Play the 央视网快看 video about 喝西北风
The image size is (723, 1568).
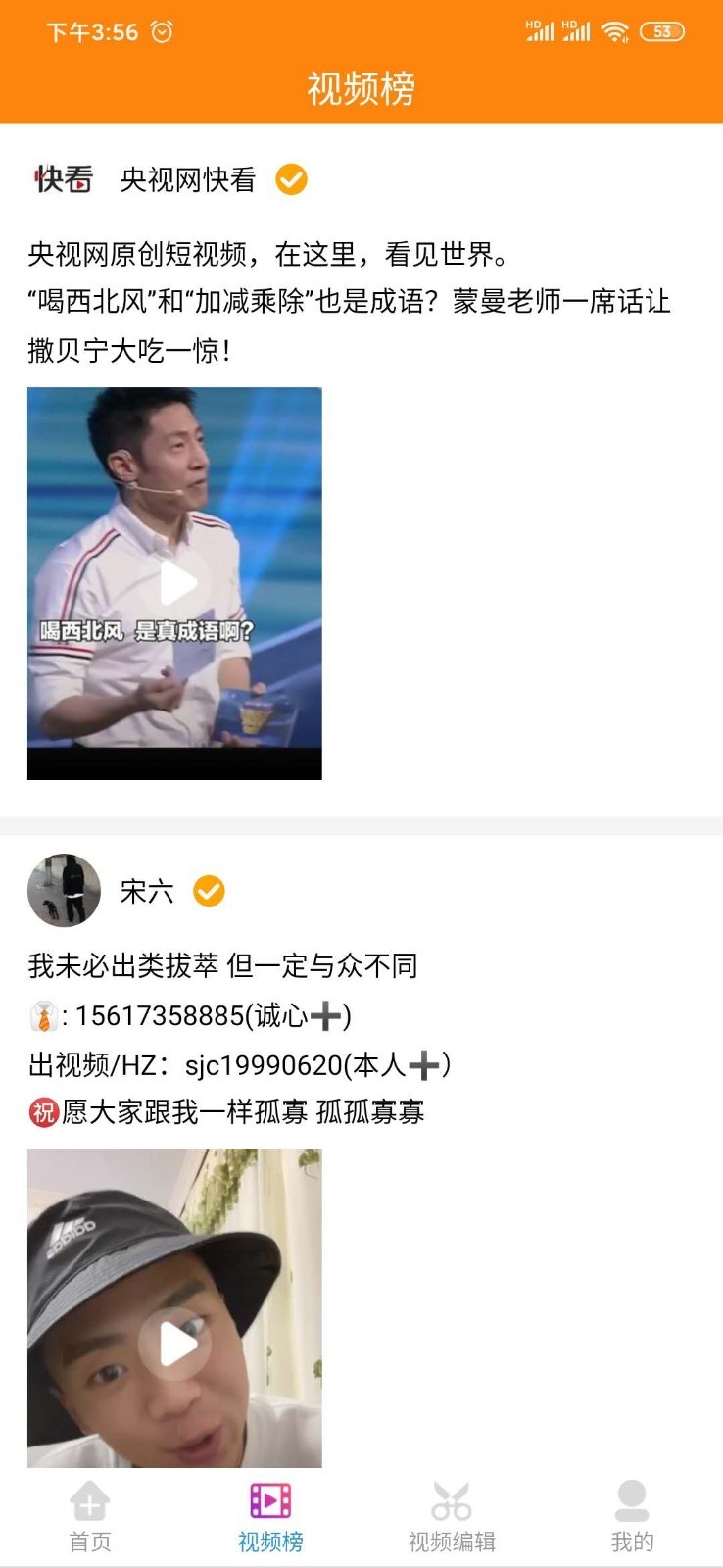[177, 583]
